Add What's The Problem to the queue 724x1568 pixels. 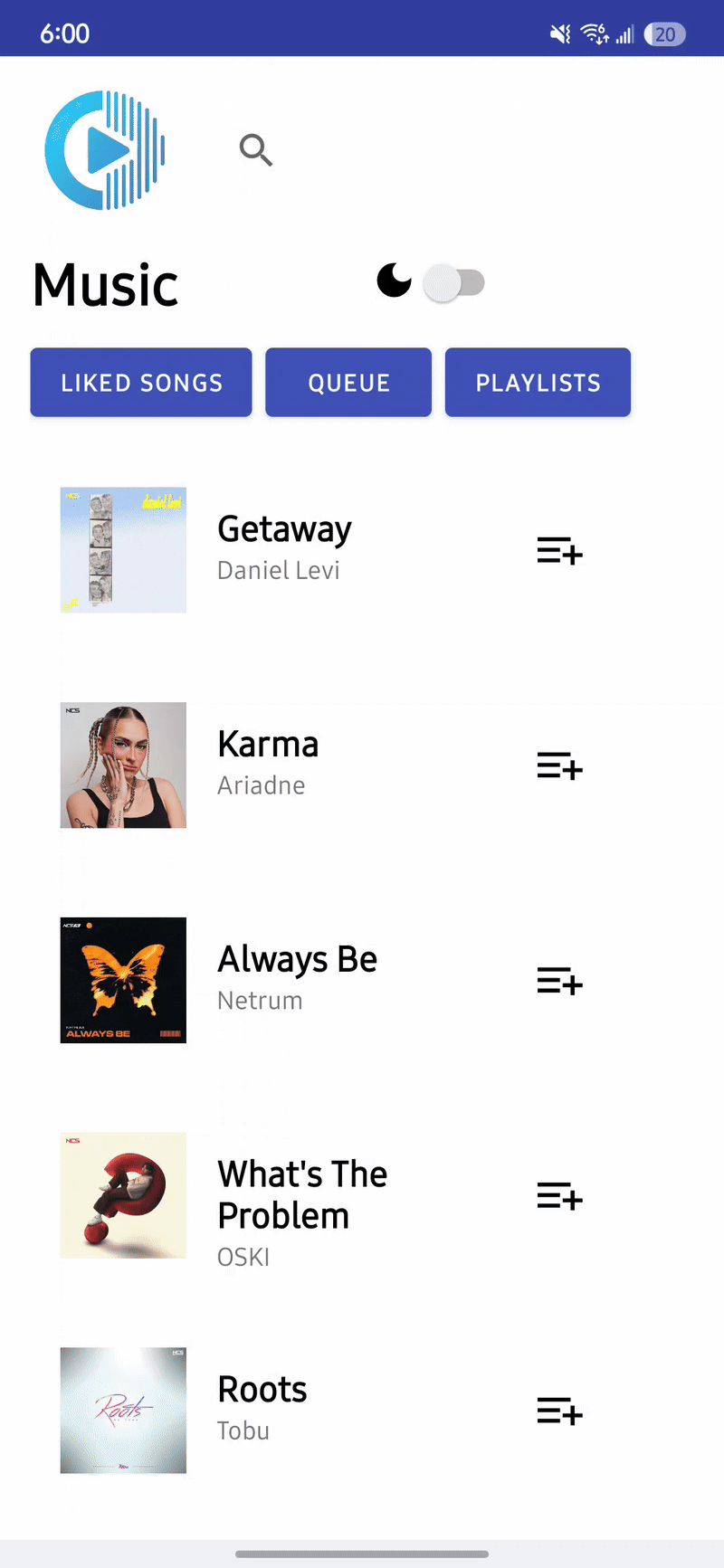point(558,1195)
